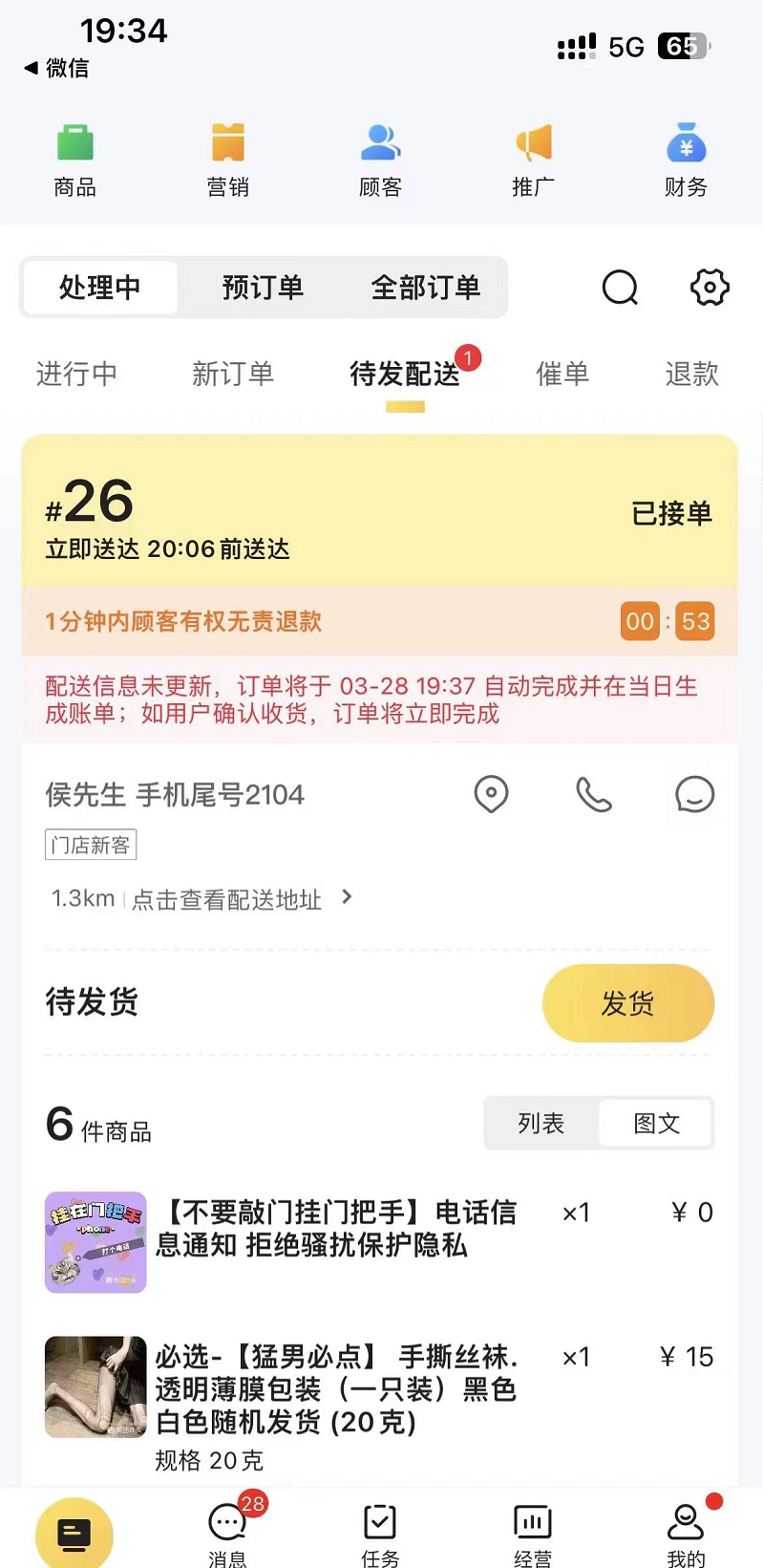Open the 财务 finance section
The image size is (763, 1568).
pyautogui.click(x=686, y=160)
